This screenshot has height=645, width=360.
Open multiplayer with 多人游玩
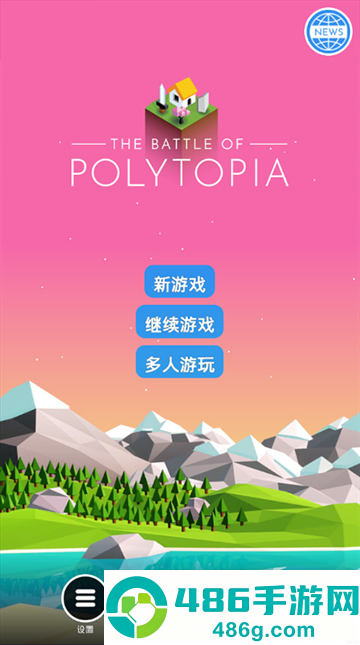click(180, 362)
